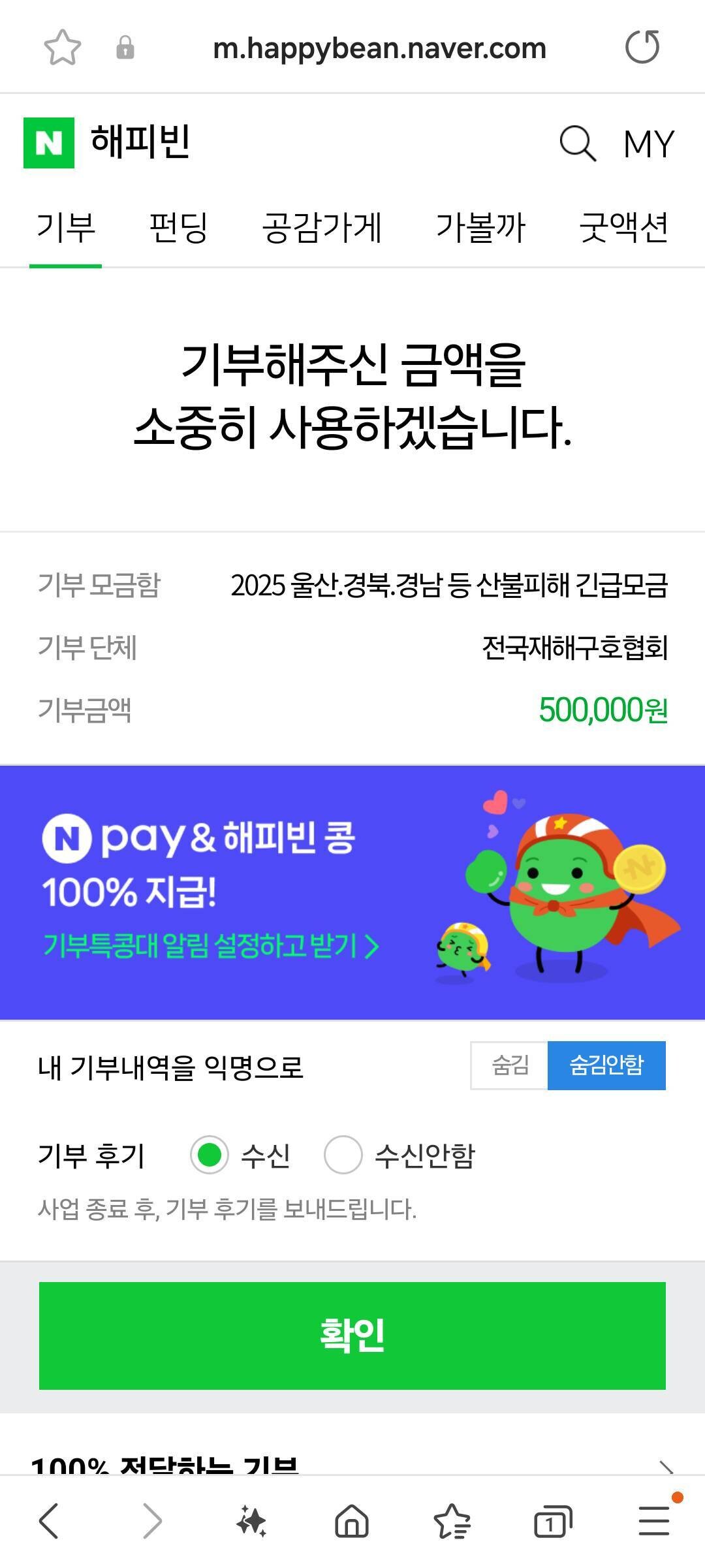Switch to the 가볼까 tab

point(480,228)
